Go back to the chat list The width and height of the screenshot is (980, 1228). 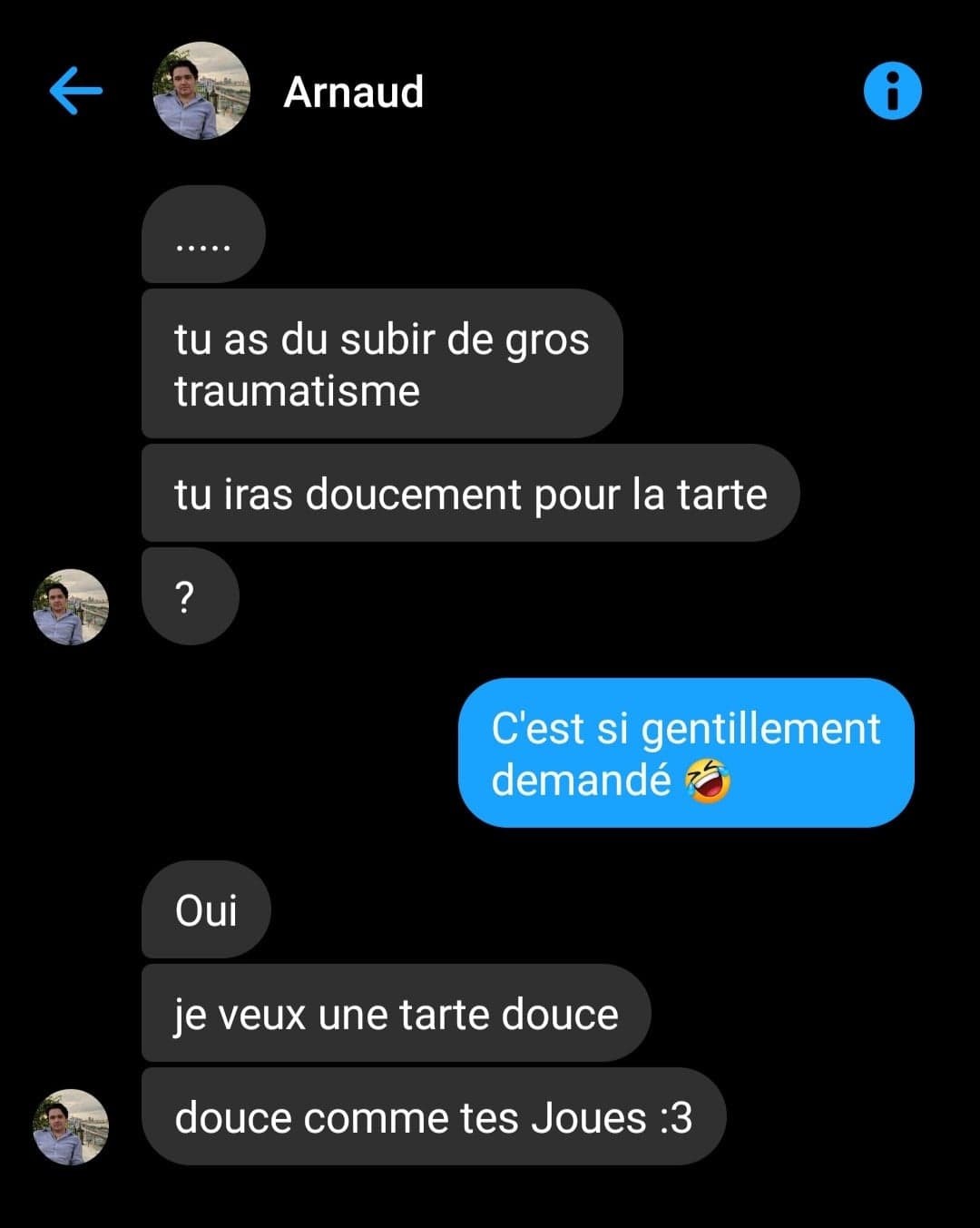tap(75, 91)
